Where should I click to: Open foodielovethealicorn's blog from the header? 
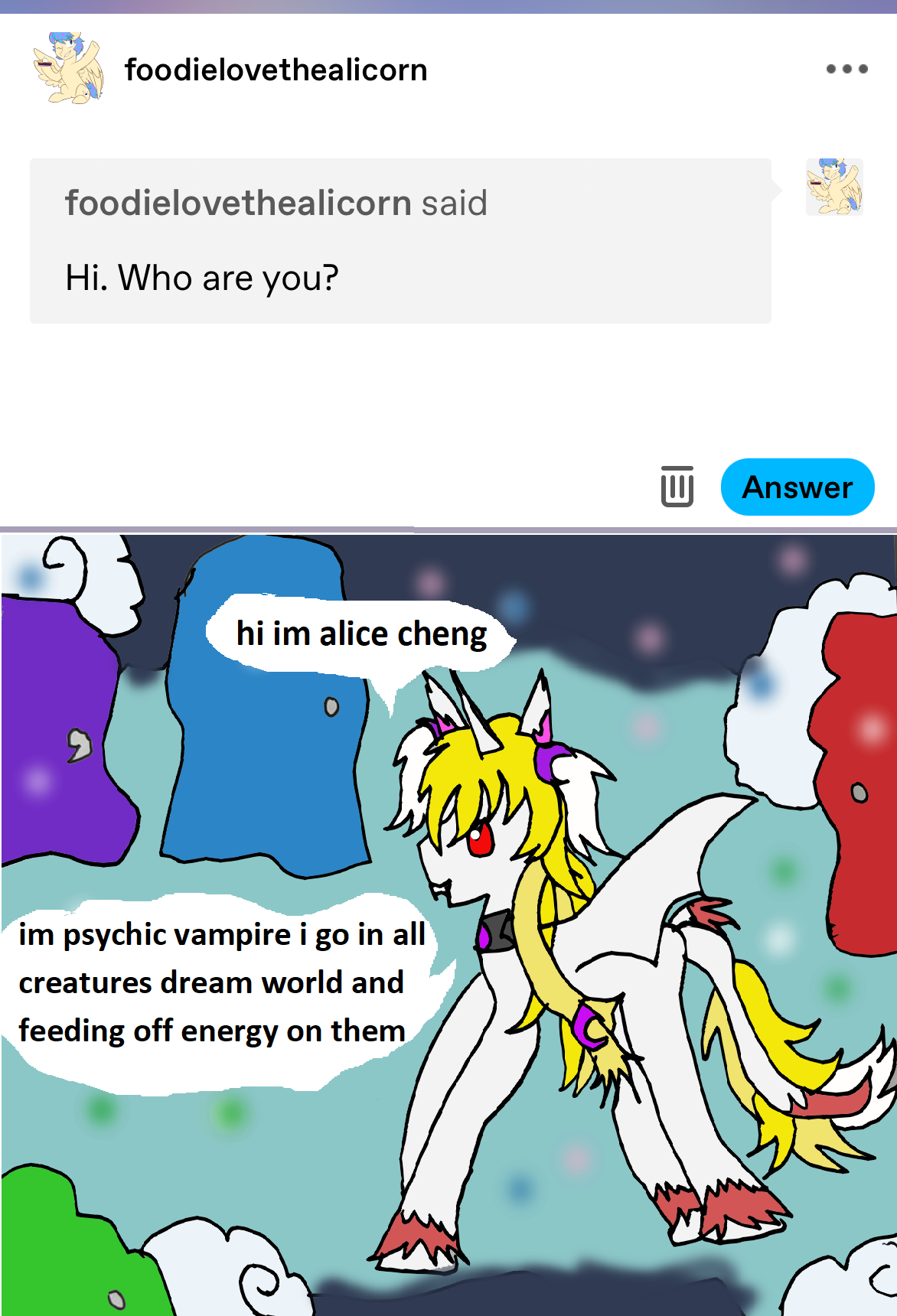[x=276, y=70]
